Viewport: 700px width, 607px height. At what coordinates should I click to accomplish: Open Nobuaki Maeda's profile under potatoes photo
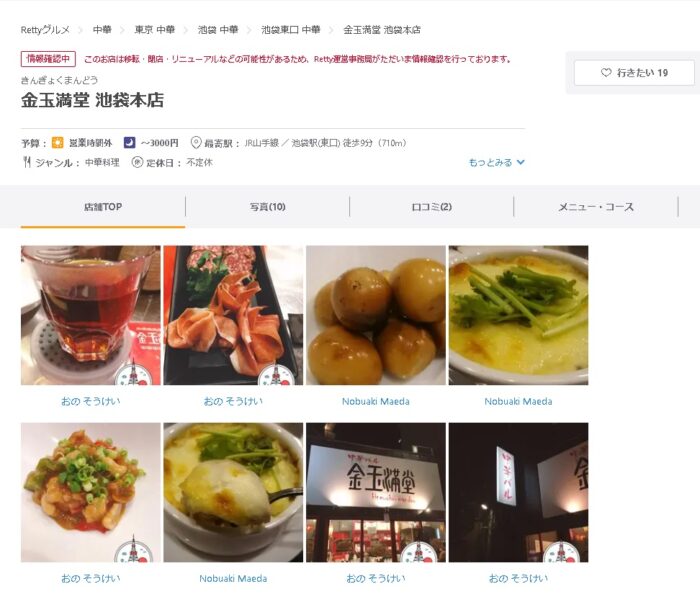coord(375,401)
